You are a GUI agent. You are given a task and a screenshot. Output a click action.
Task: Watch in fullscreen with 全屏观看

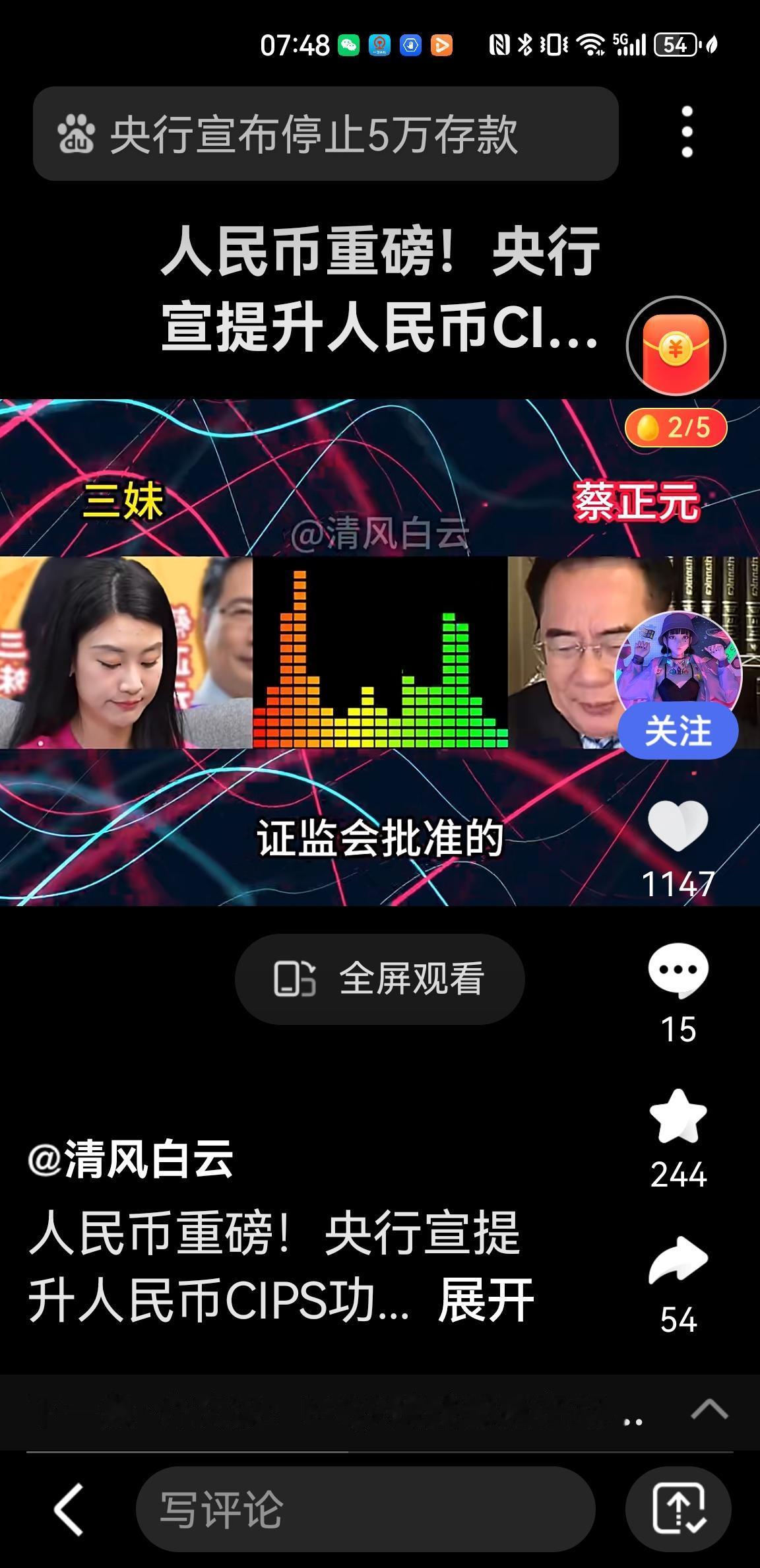[x=379, y=979]
